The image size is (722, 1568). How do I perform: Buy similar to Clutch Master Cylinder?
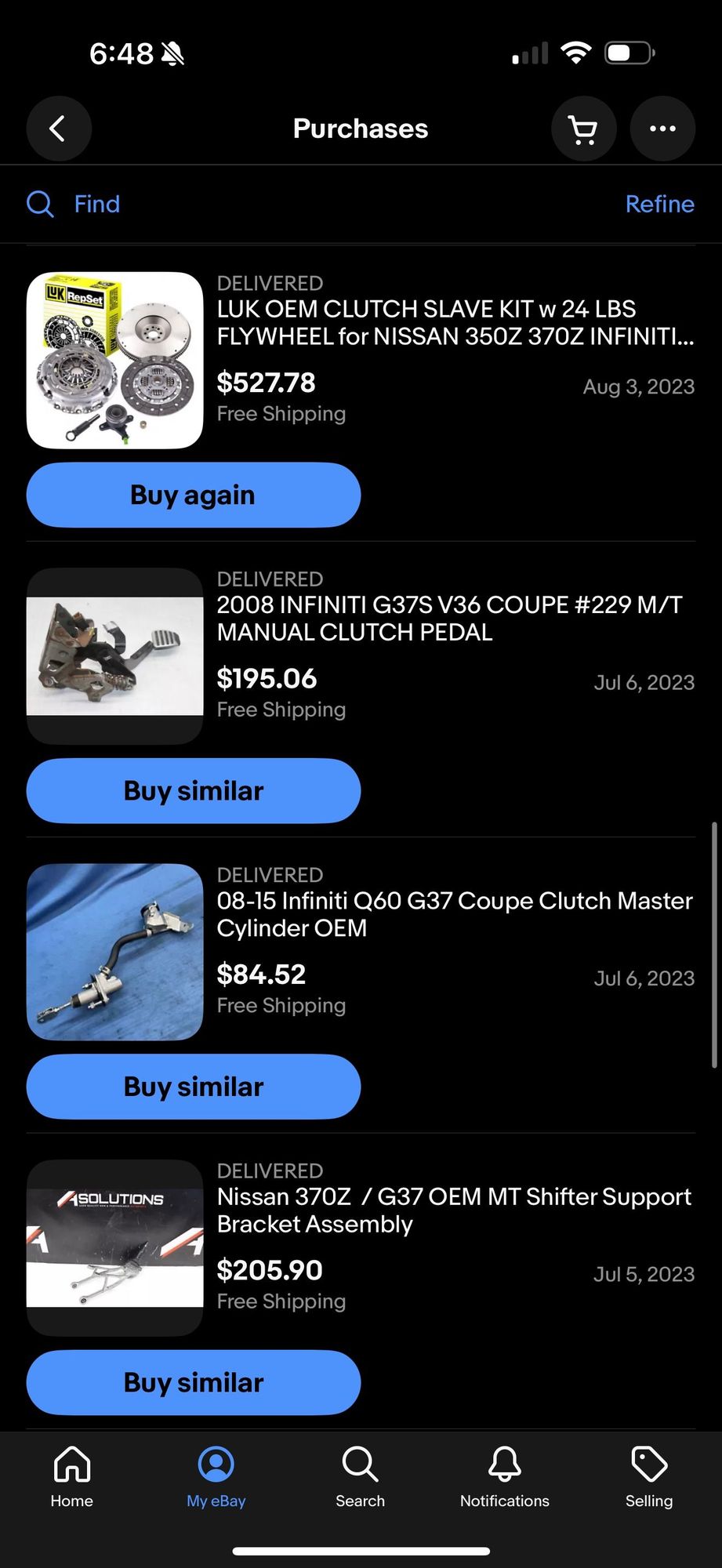tap(194, 1087)
